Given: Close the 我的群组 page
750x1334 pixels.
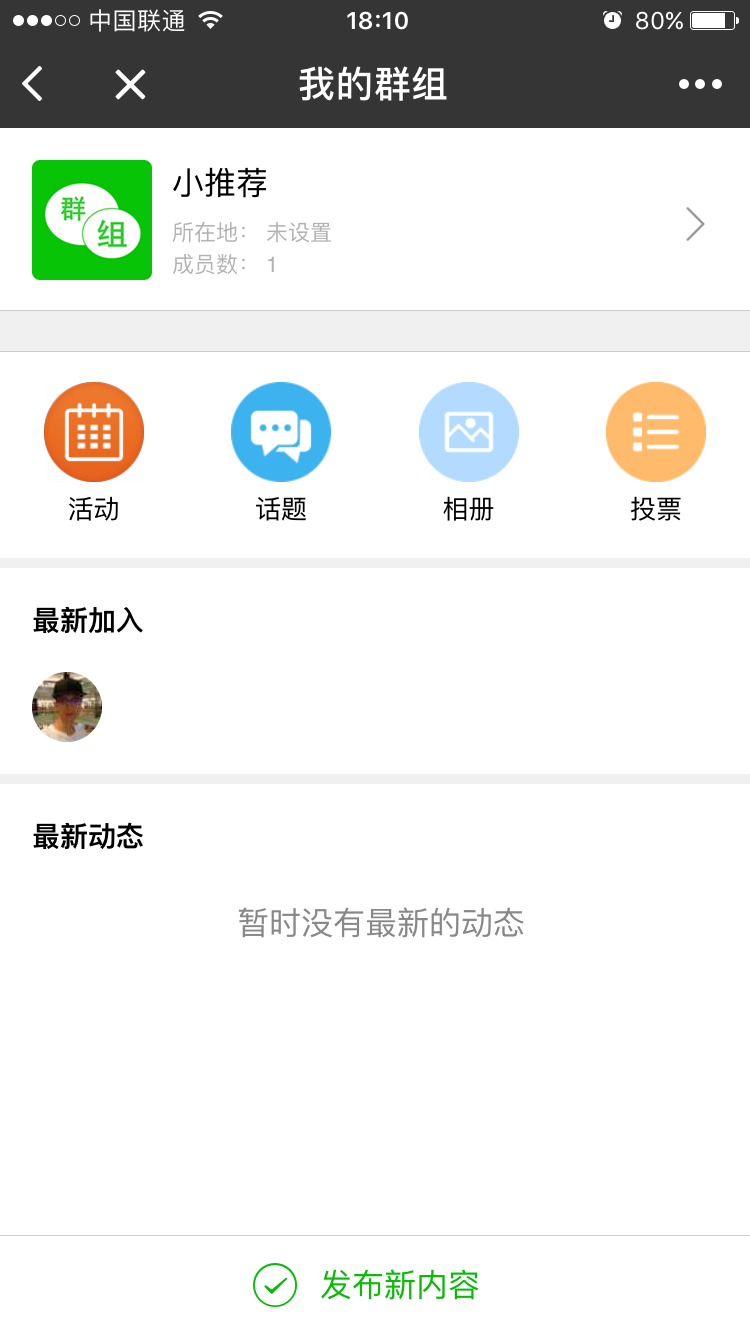Looking at the screenshot, I should point(130,84).
